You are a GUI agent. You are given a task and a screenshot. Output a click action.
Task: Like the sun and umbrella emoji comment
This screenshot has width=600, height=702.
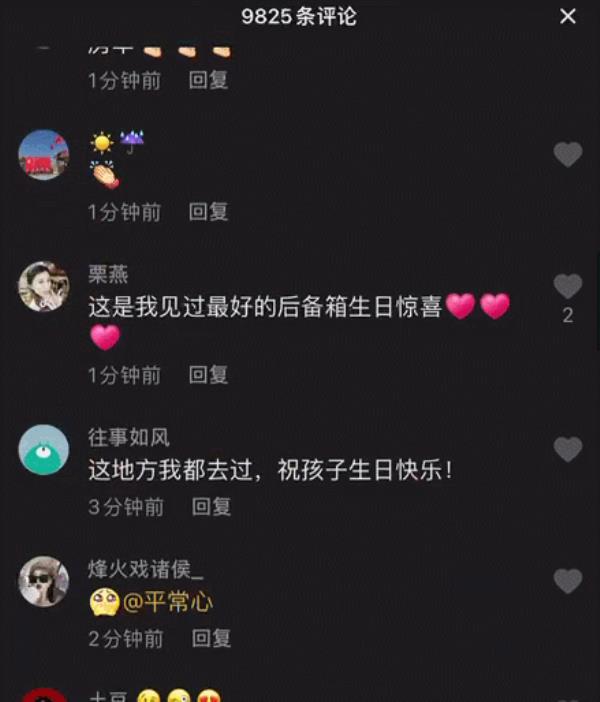point(568,154)
